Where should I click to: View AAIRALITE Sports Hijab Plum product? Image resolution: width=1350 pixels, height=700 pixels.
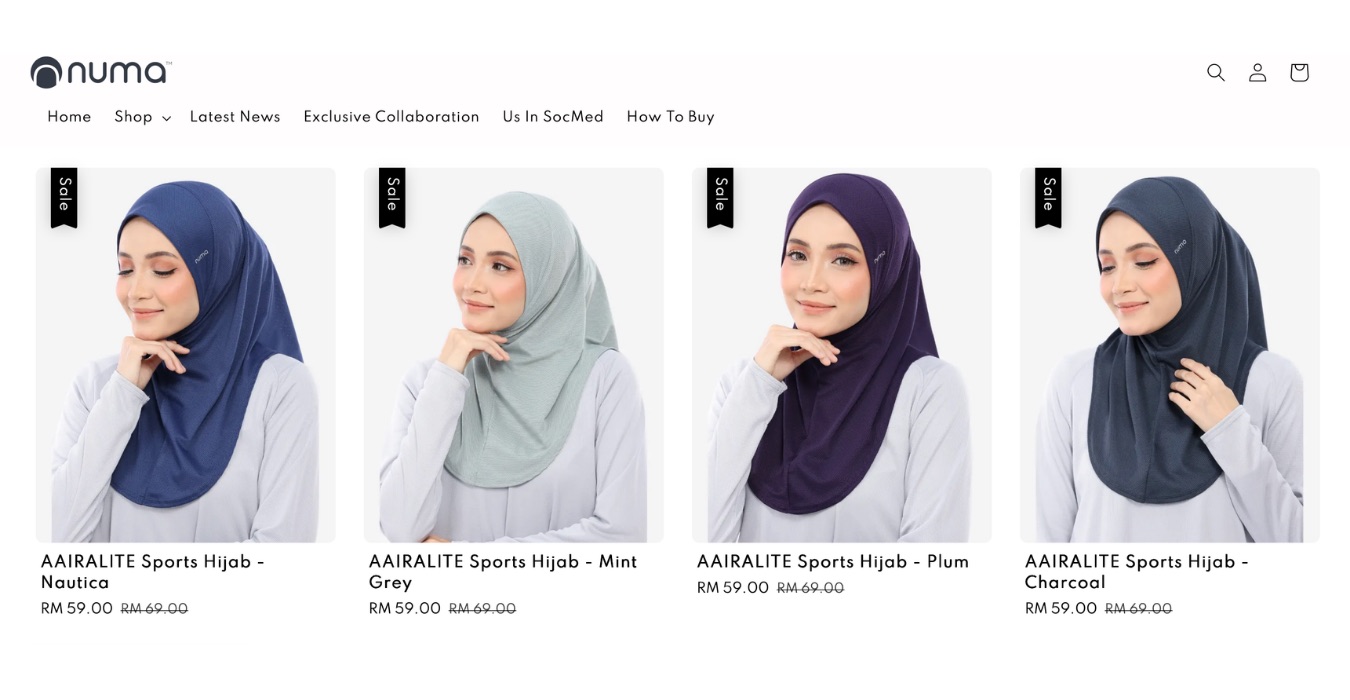pyautogui.click(x=832, y=562)
